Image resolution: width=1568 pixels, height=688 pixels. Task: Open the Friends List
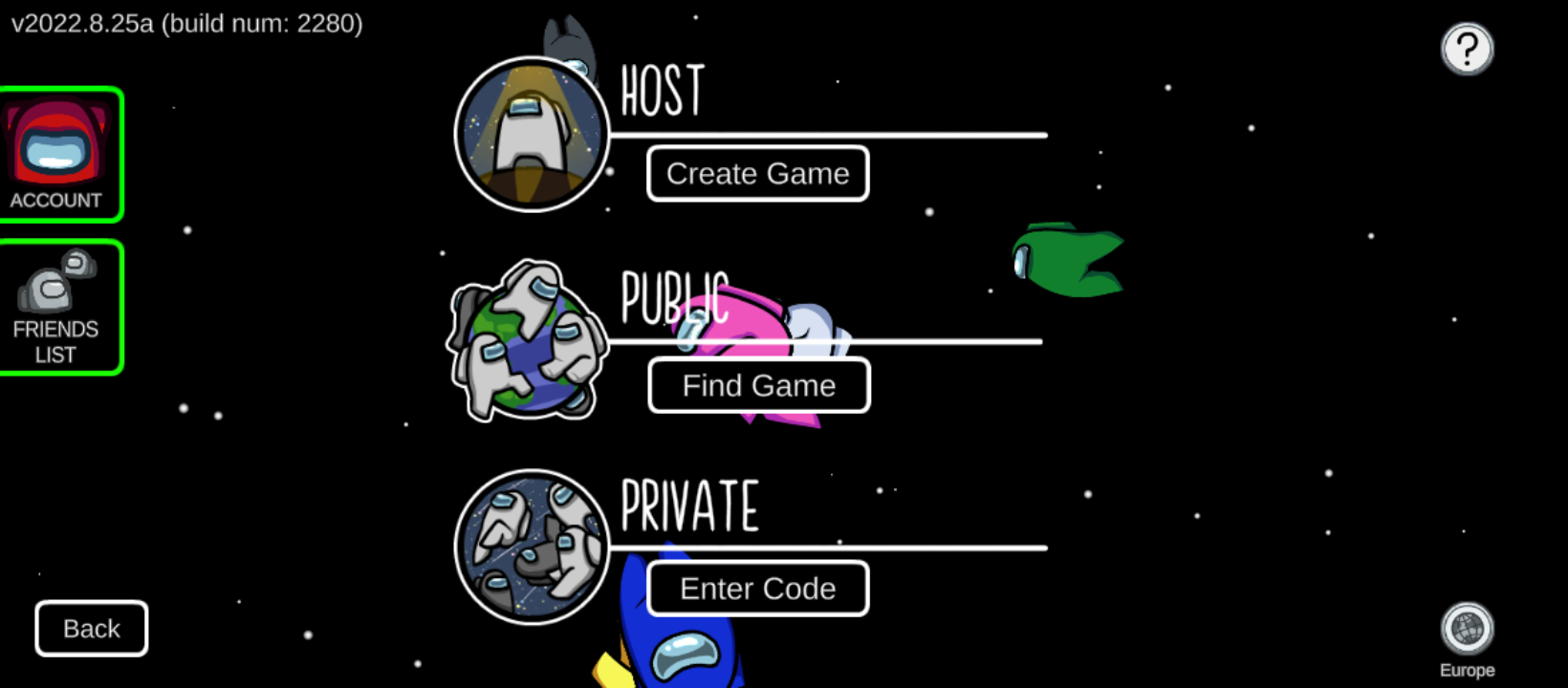pos(59,308)
